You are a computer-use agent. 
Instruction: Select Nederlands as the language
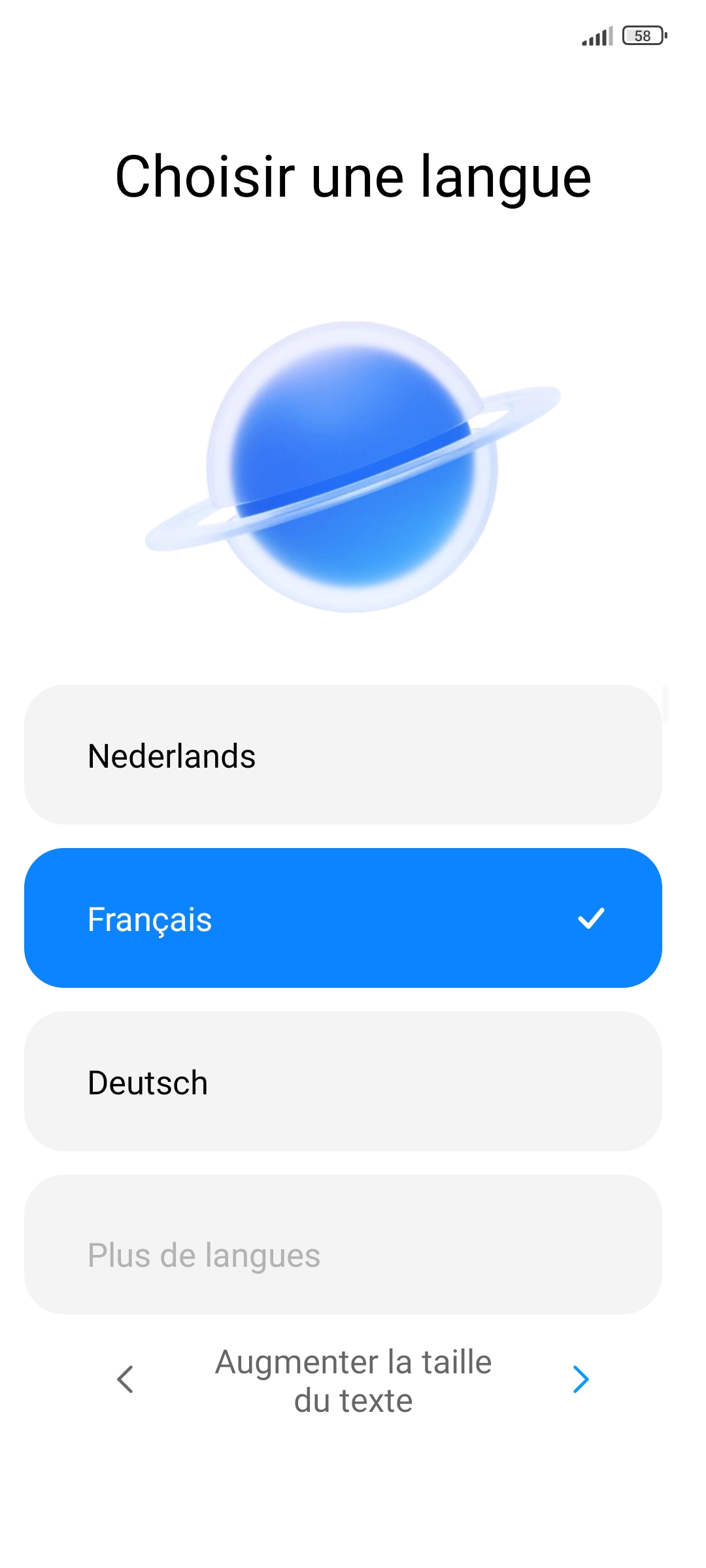click(343, 755)
